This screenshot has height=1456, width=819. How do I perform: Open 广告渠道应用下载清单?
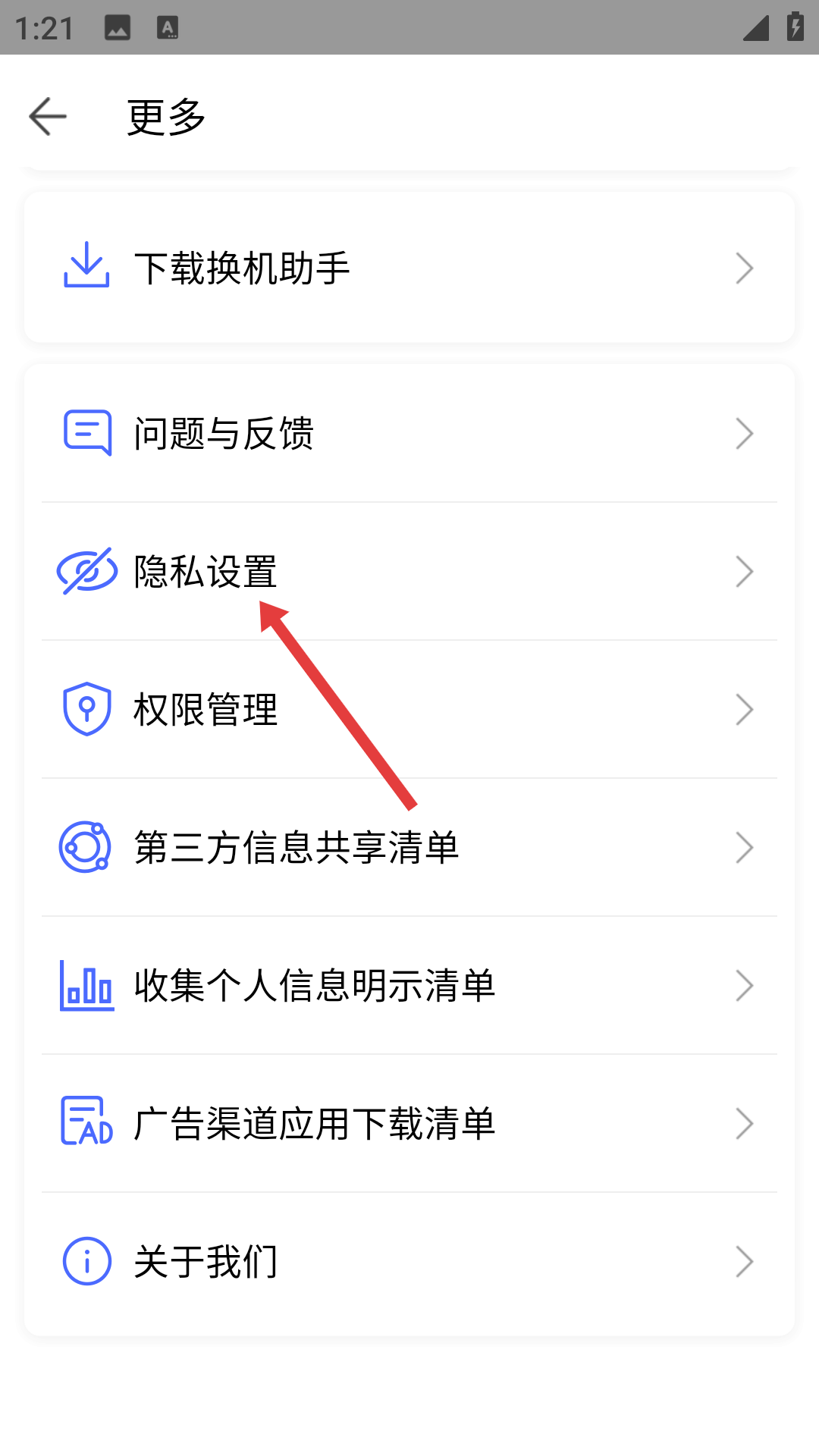coord(409,1123)
